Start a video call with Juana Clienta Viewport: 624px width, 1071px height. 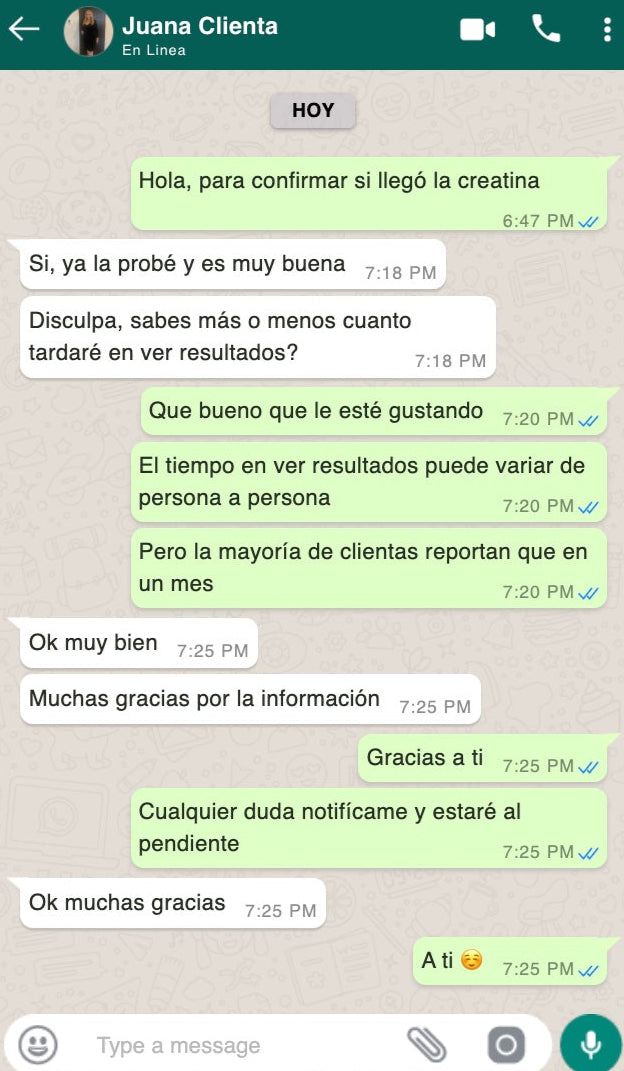pos(477,30)
